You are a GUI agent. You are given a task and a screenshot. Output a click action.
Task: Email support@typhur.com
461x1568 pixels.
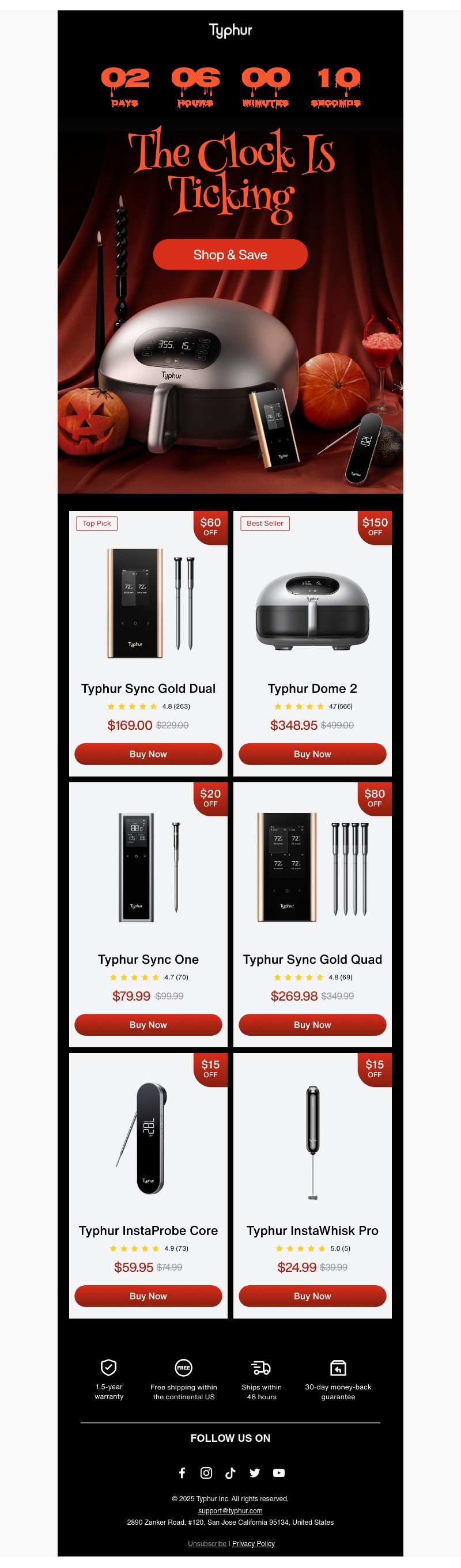pos(230,1510)
